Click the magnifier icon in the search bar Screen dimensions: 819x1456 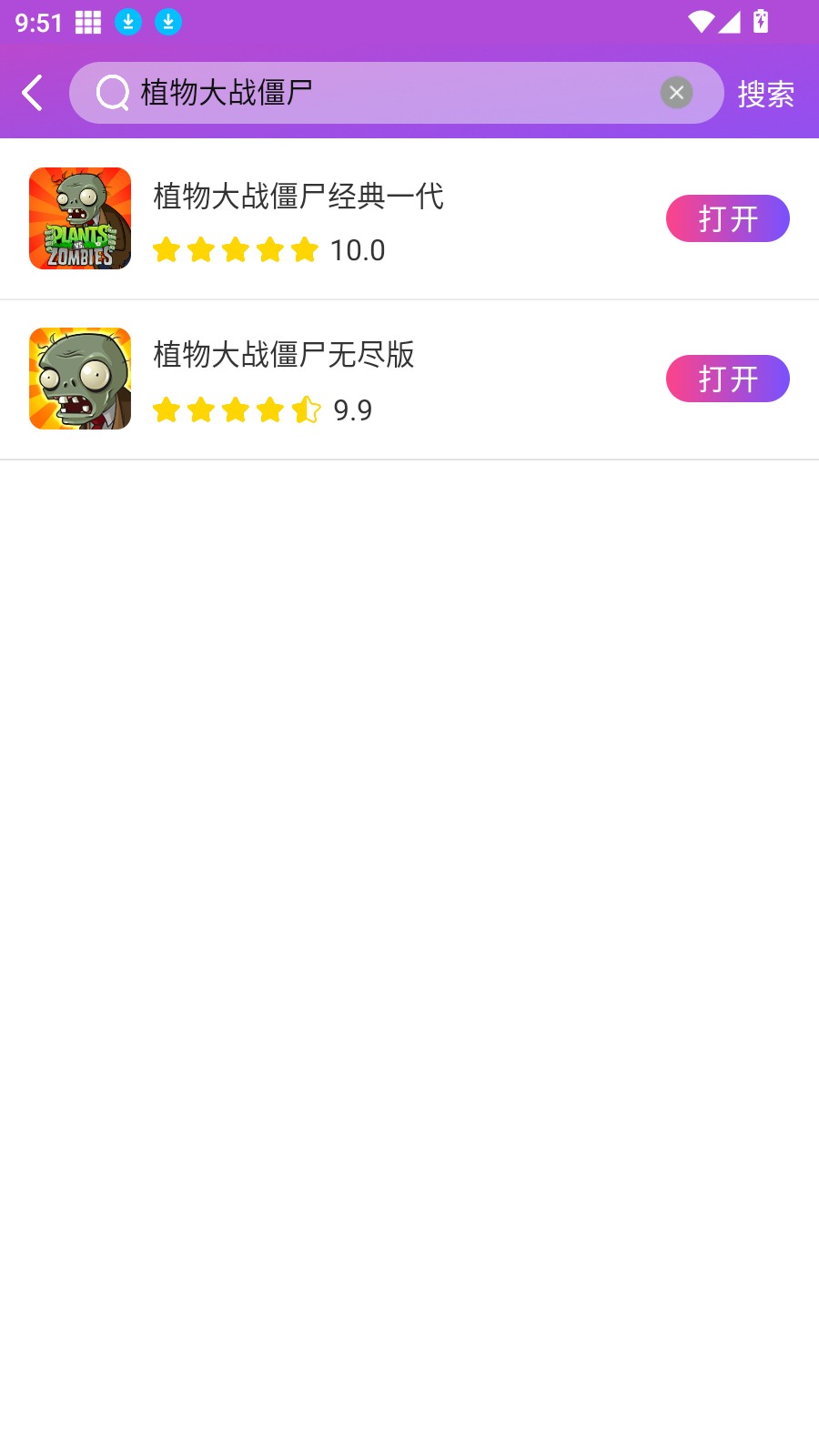[111, 92]
